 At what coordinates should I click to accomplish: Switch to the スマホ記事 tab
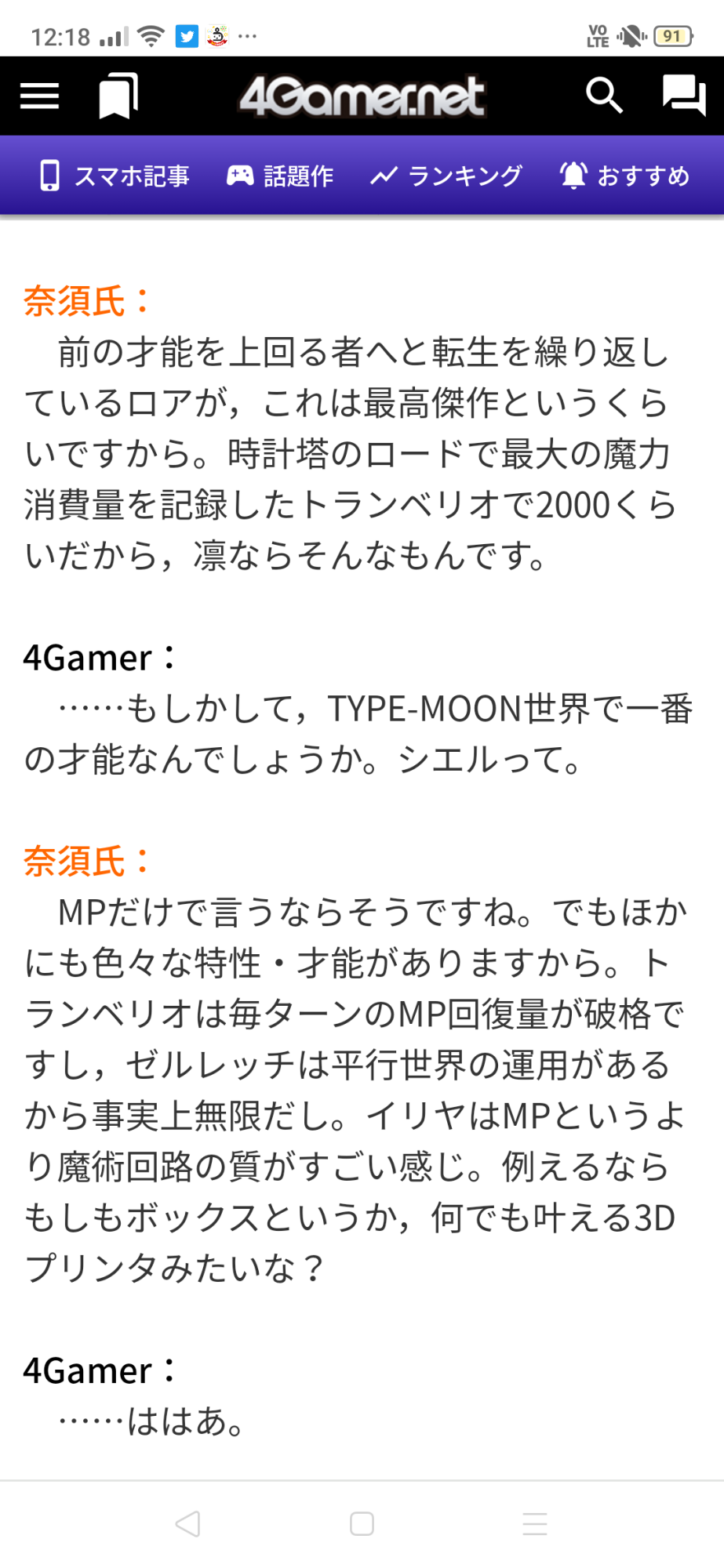click(115, 176)
